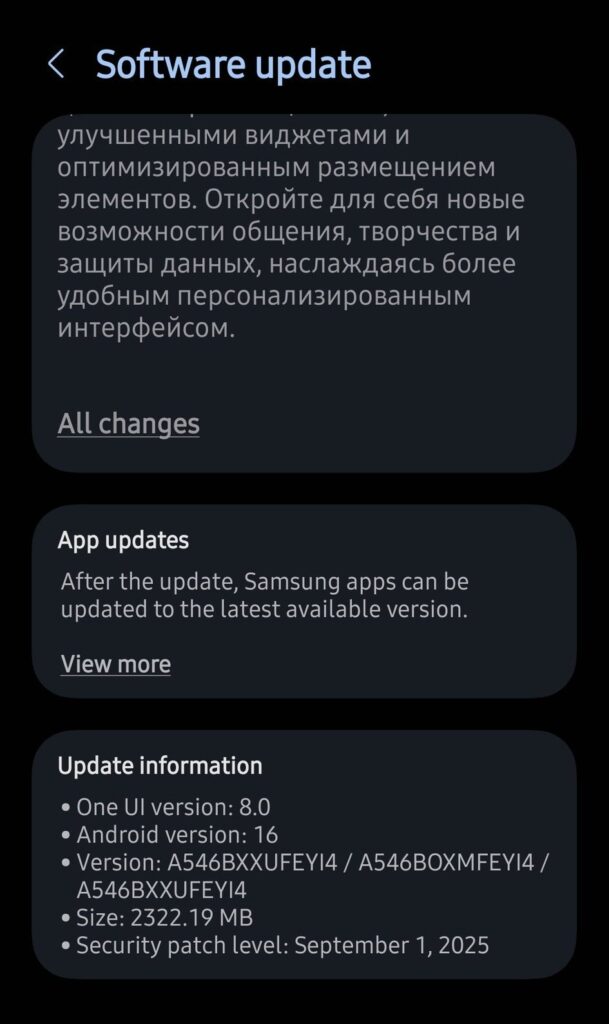
Task: Open the All changes link
Action: (128, 424)
